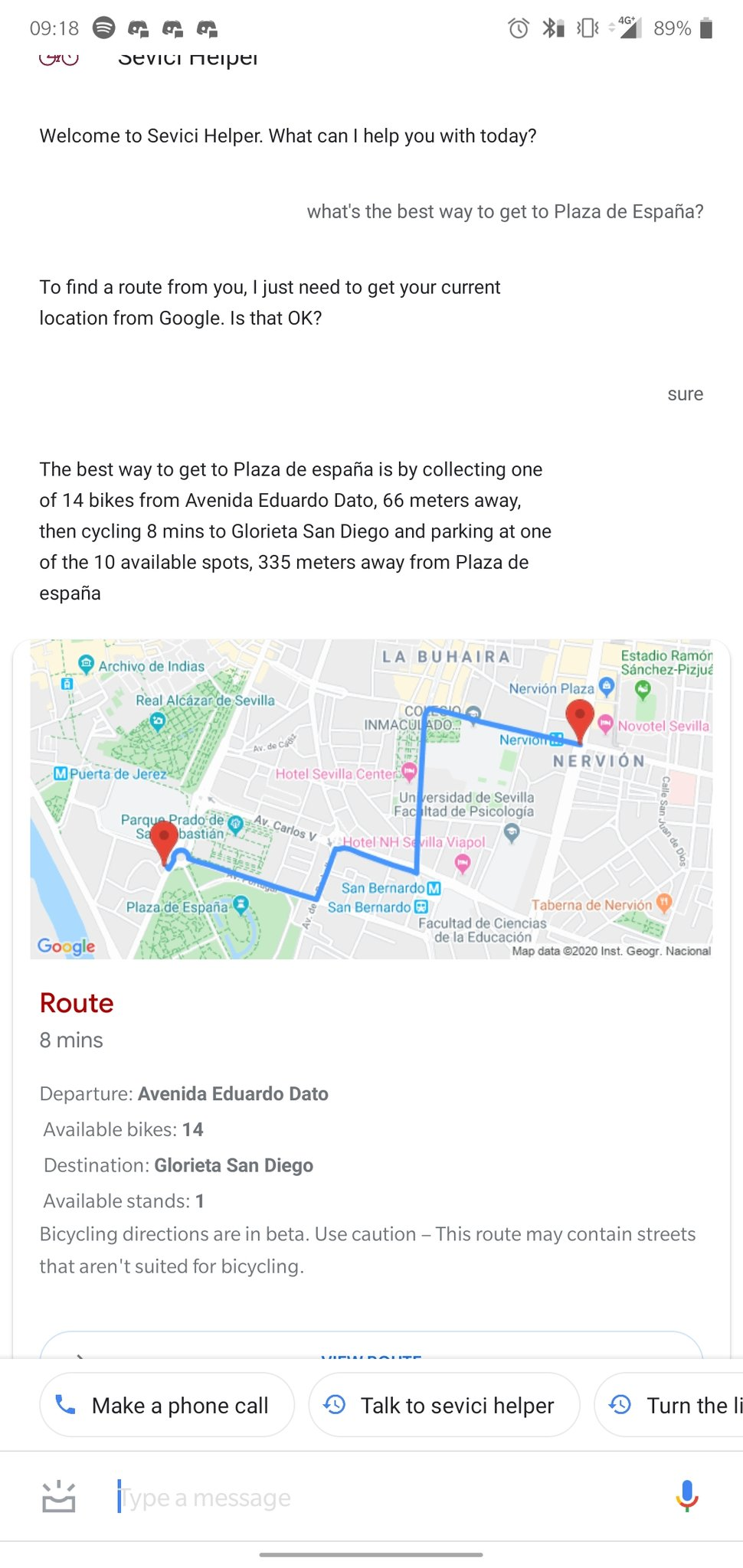Image resolution: width=743 pixels, height=1568 pixels.
Task: Focus the Type a message field
Action: coord(383,1497)
